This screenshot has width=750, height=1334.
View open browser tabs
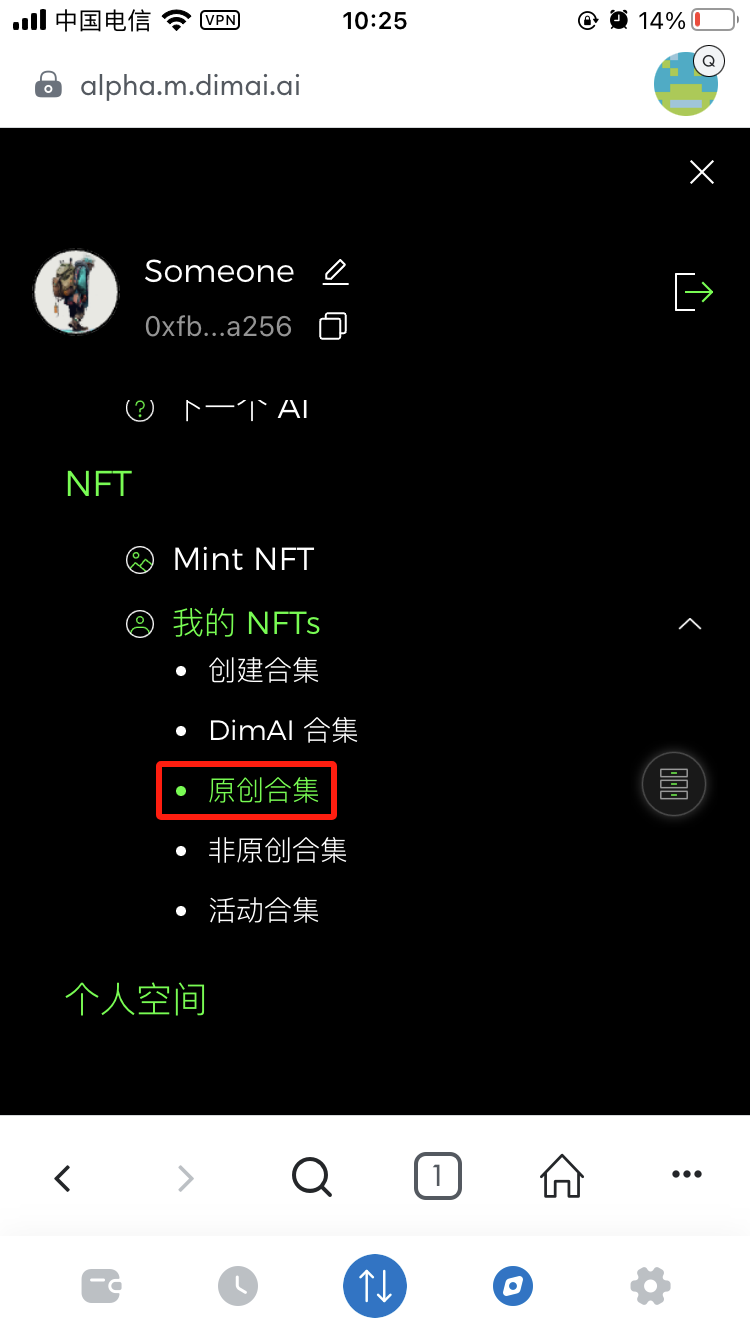[x=437, y=1177]
